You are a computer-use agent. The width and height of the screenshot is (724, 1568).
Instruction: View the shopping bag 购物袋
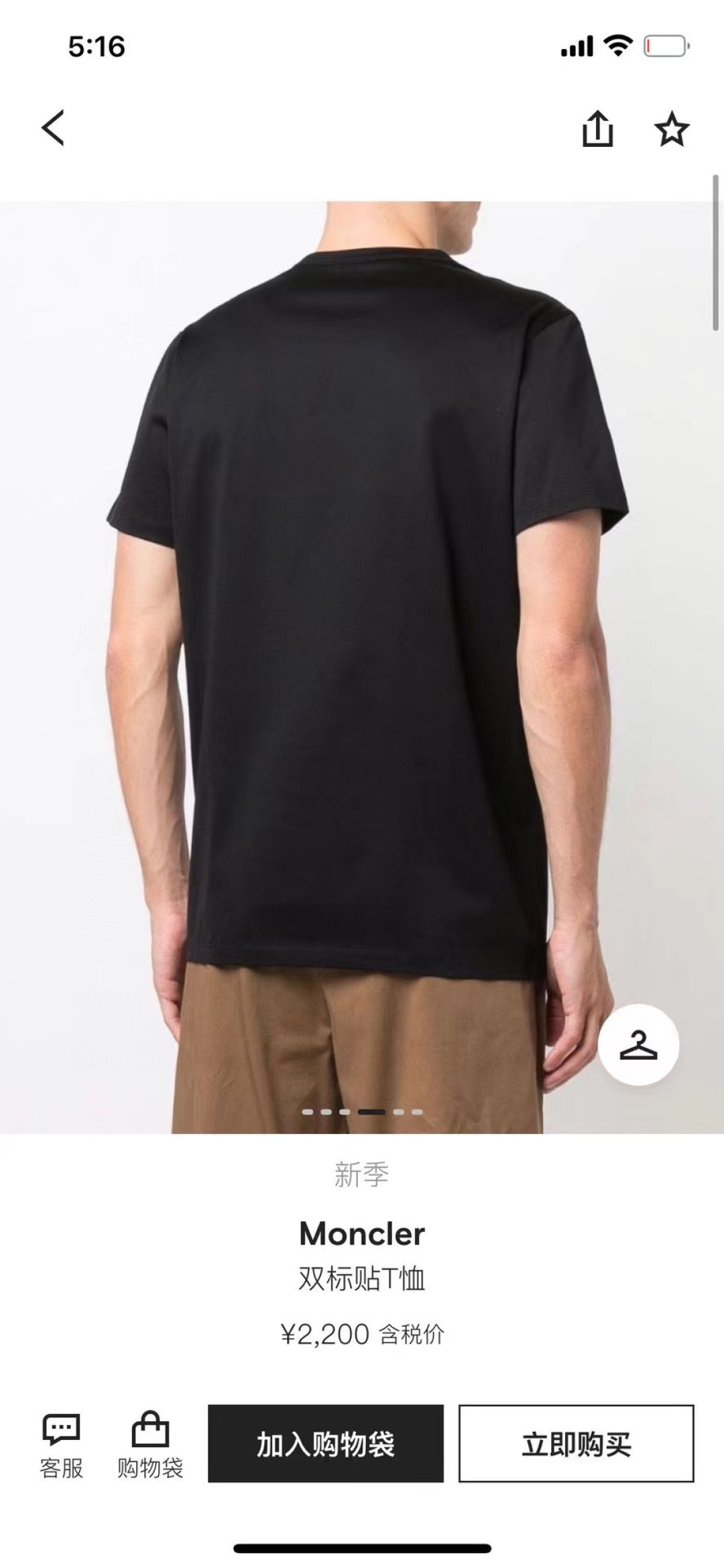pyautogui.click(x=150, y=1446)
